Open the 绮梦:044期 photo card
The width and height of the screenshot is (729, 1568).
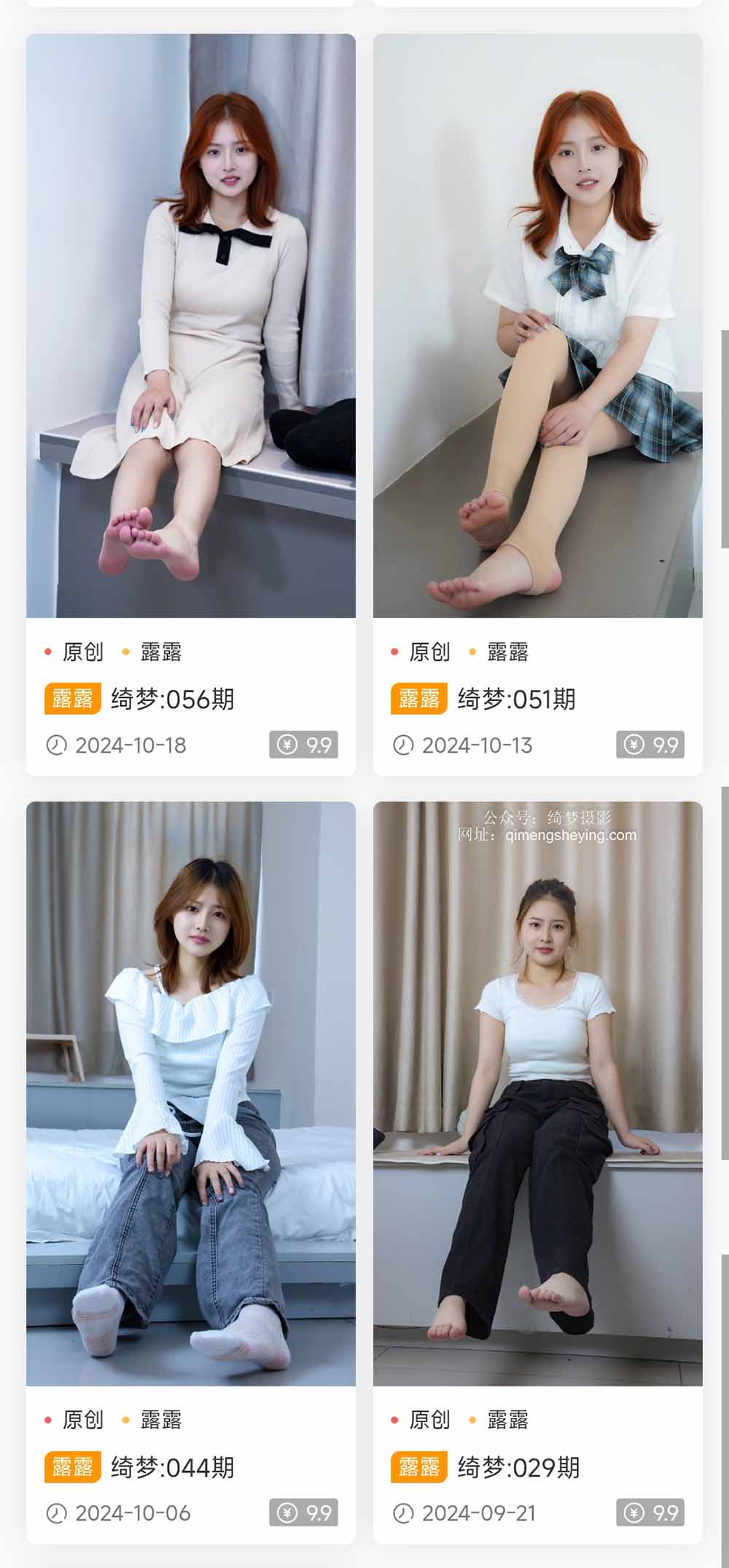(191, 1093)
